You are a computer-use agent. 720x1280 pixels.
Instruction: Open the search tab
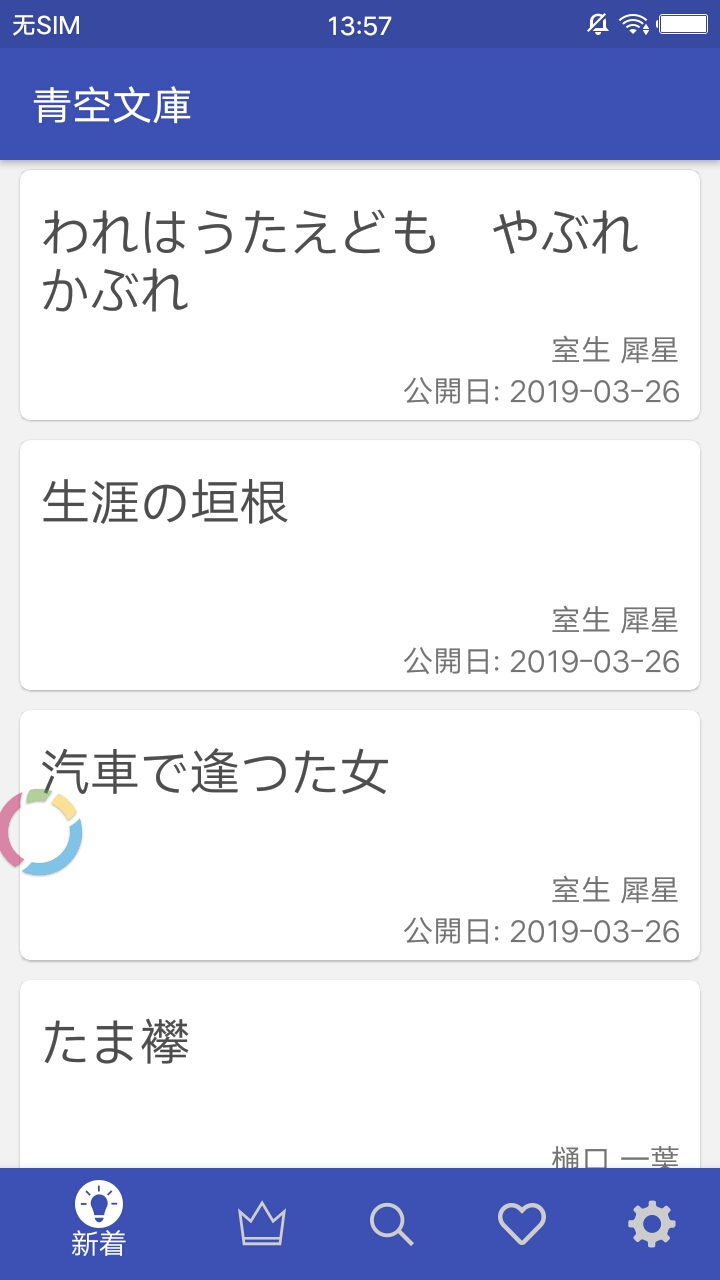391,1224
